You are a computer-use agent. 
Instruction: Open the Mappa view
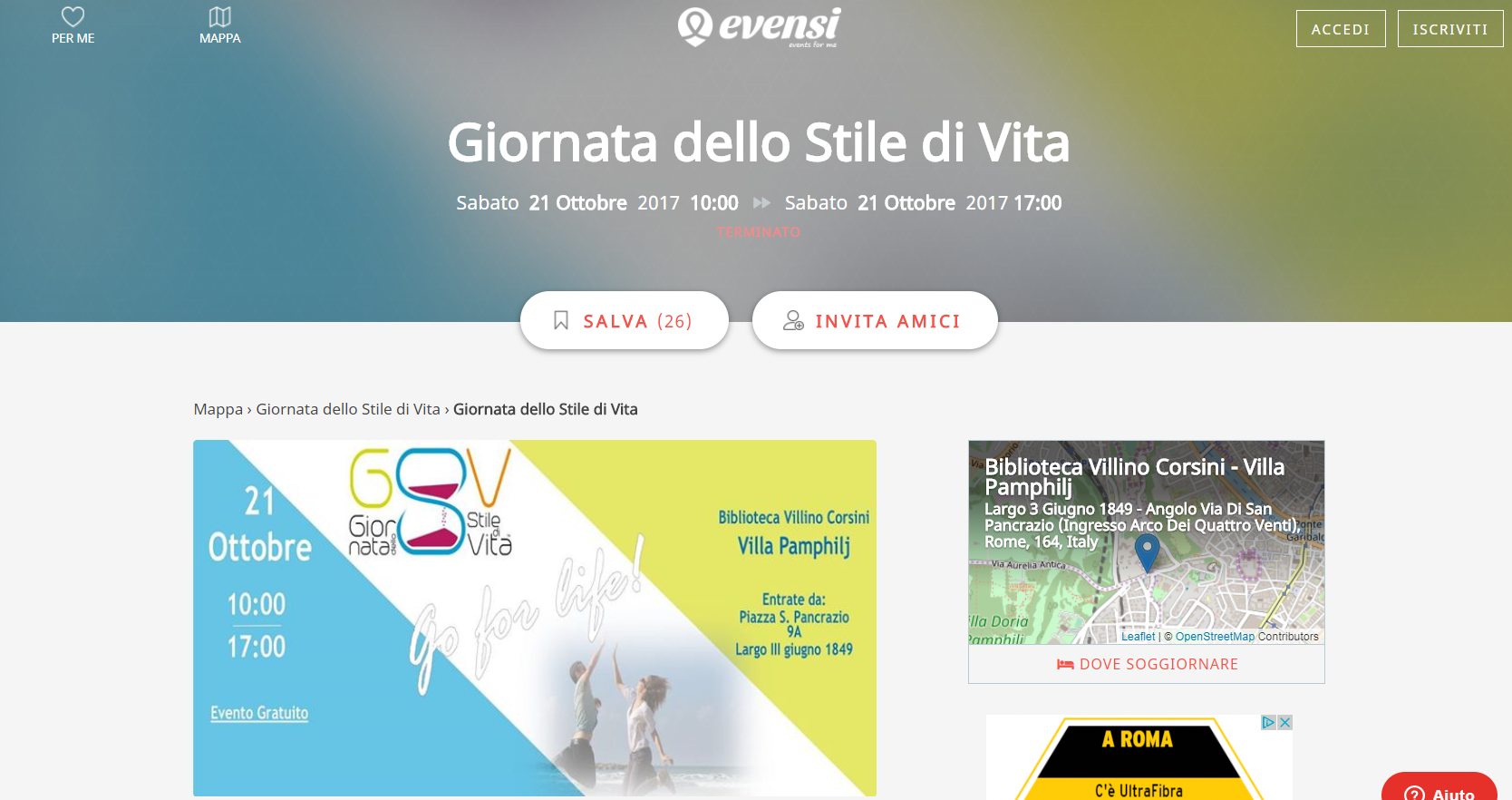[219, 25]
